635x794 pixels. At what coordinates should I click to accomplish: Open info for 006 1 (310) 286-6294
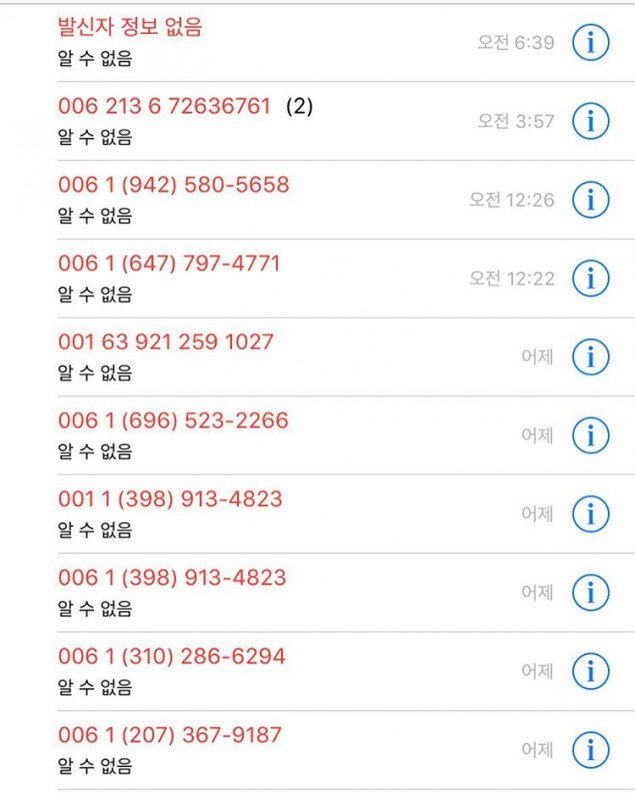590,671
